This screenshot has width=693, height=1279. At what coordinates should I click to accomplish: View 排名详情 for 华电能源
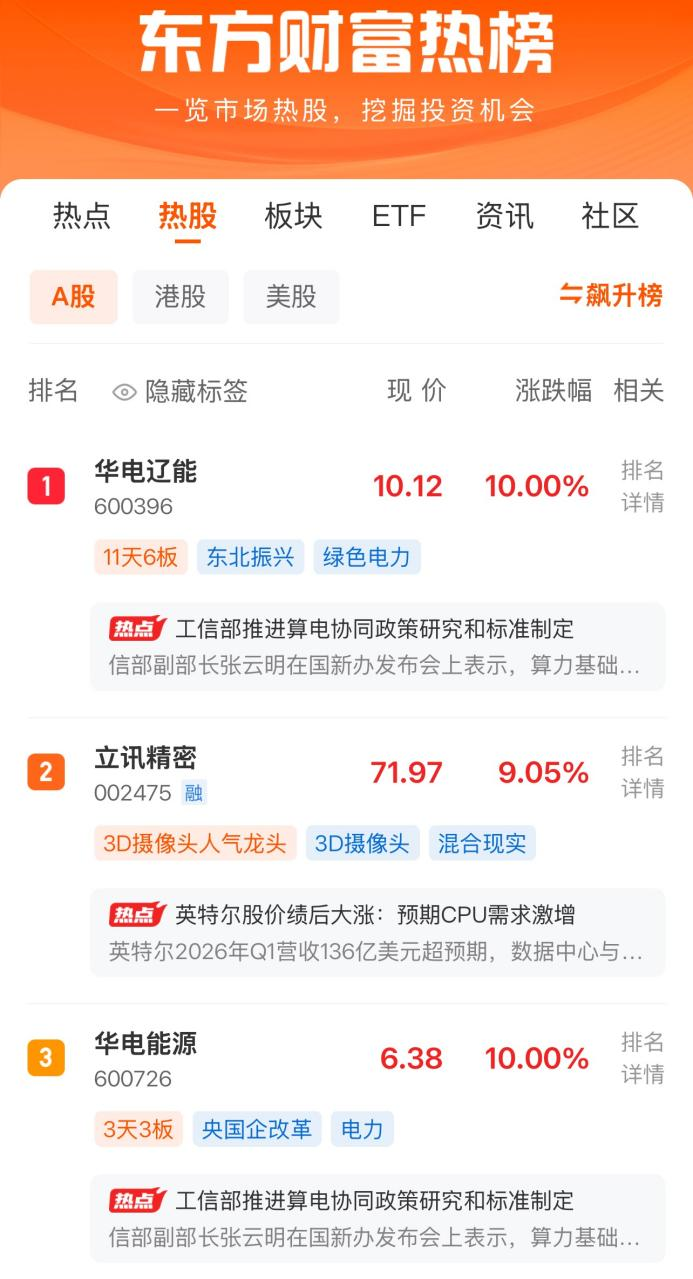[x=642, y=1058]
